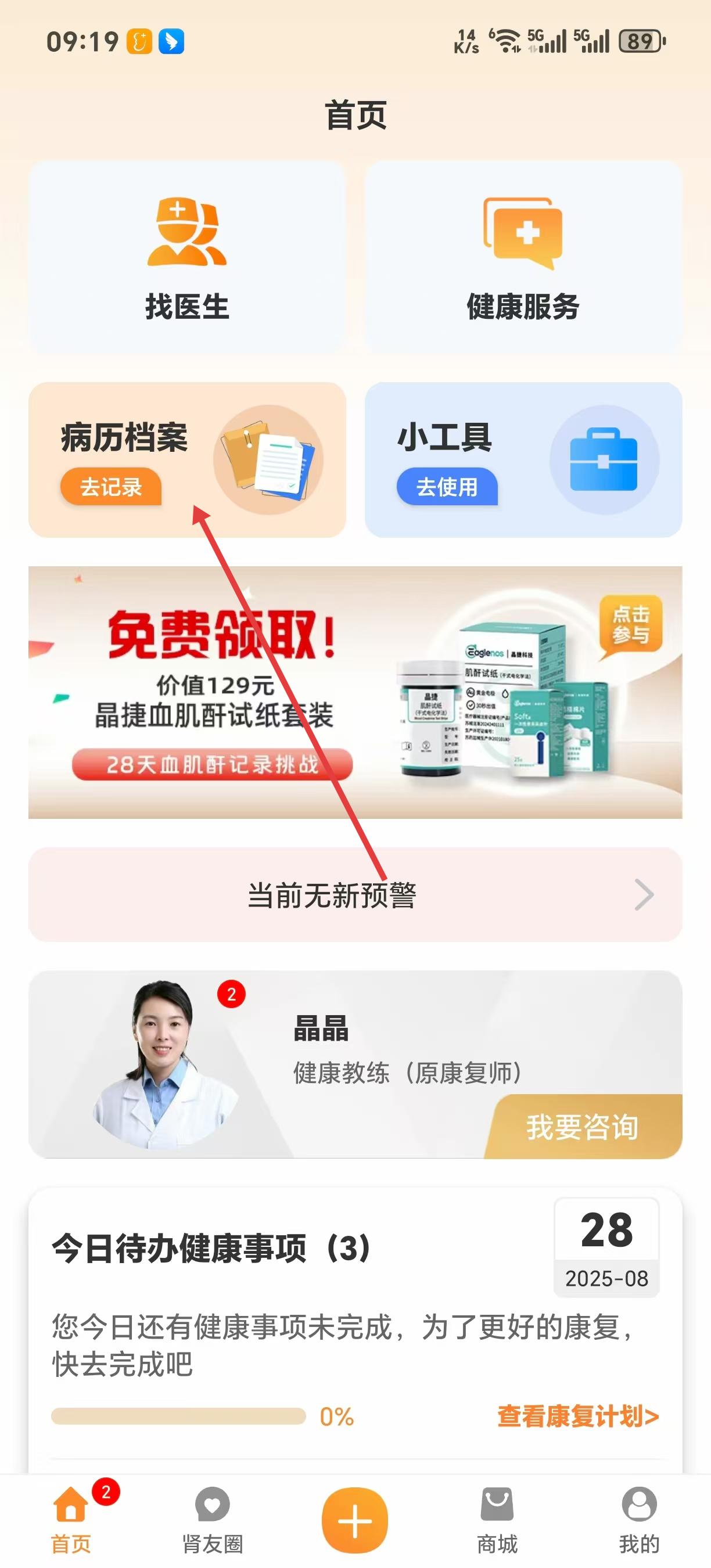Open 查看康复计划 link
The image size is (711, 1568).
tap(577, 1416)
